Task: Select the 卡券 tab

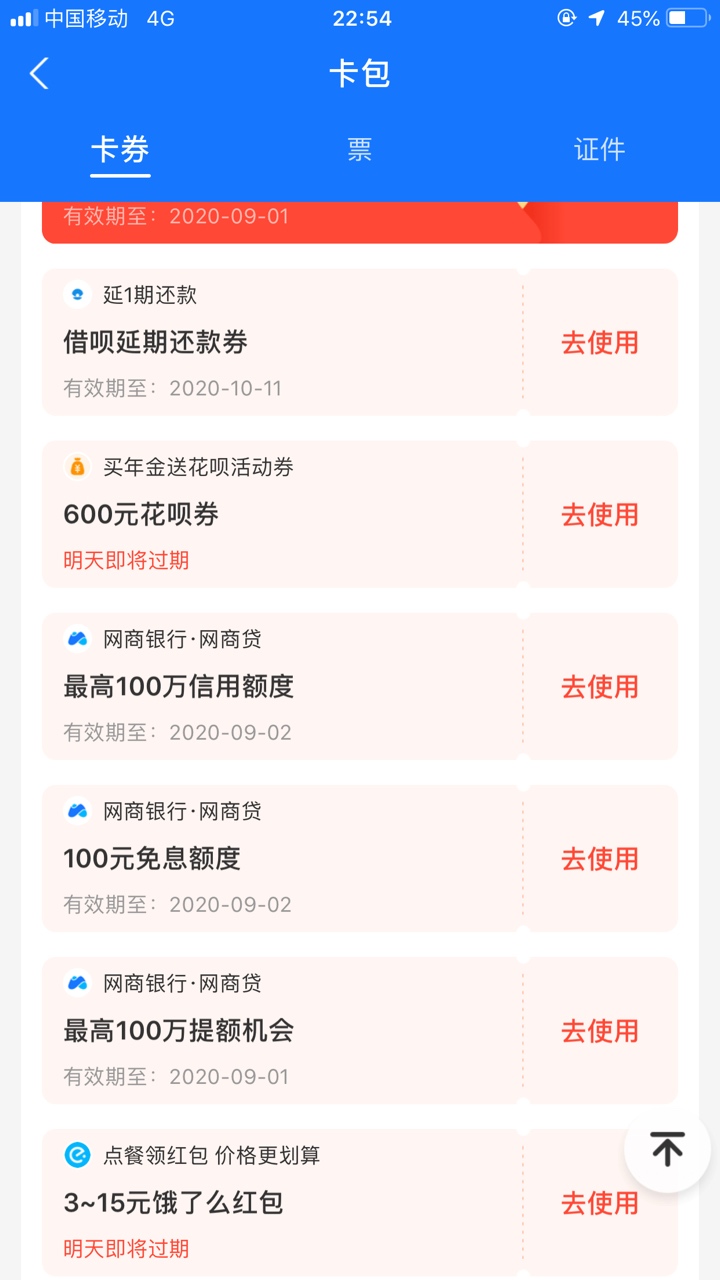Action: 120,150
